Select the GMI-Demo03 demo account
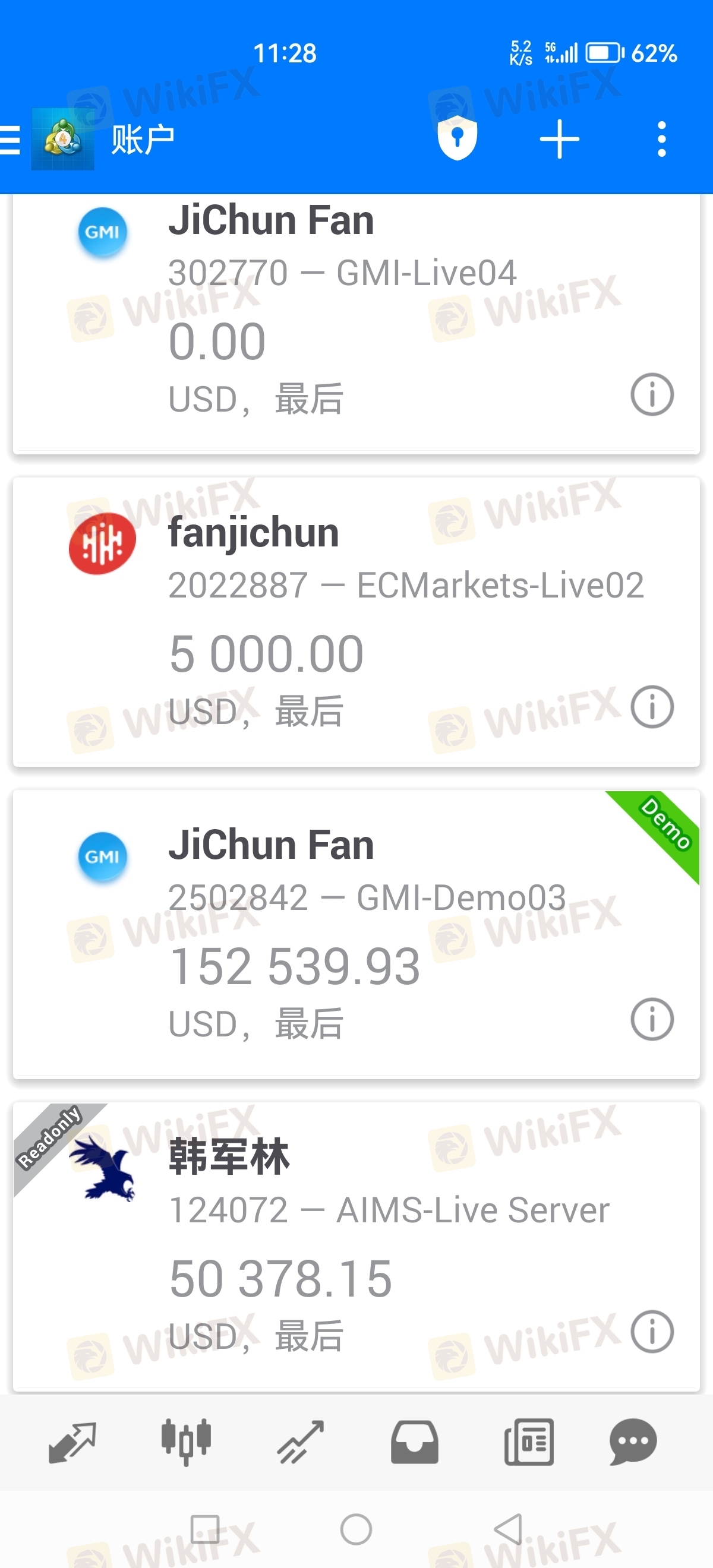This screenshot has height=1568, width=713. pyautogui.click(x=356, y=934)
